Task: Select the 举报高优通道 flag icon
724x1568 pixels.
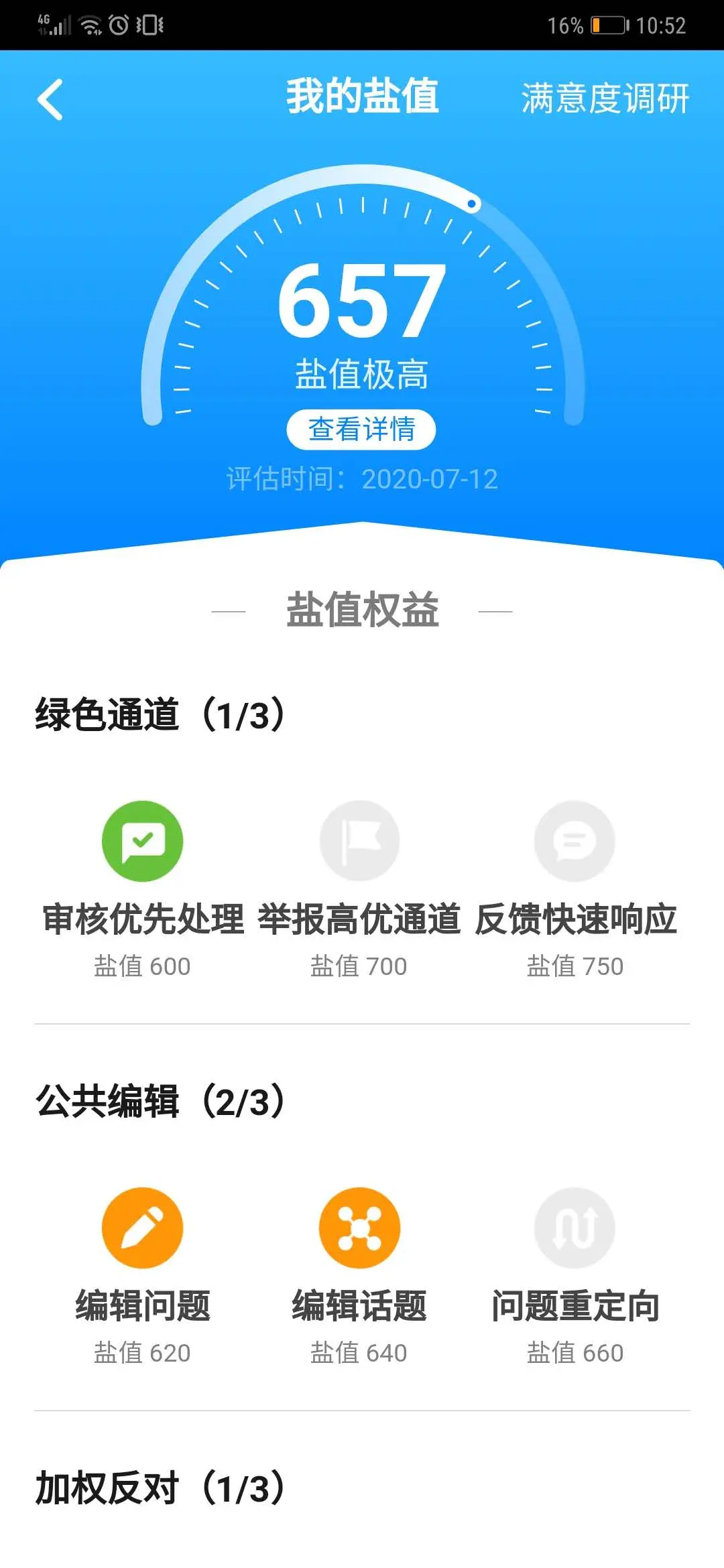Action: [360, 842]
